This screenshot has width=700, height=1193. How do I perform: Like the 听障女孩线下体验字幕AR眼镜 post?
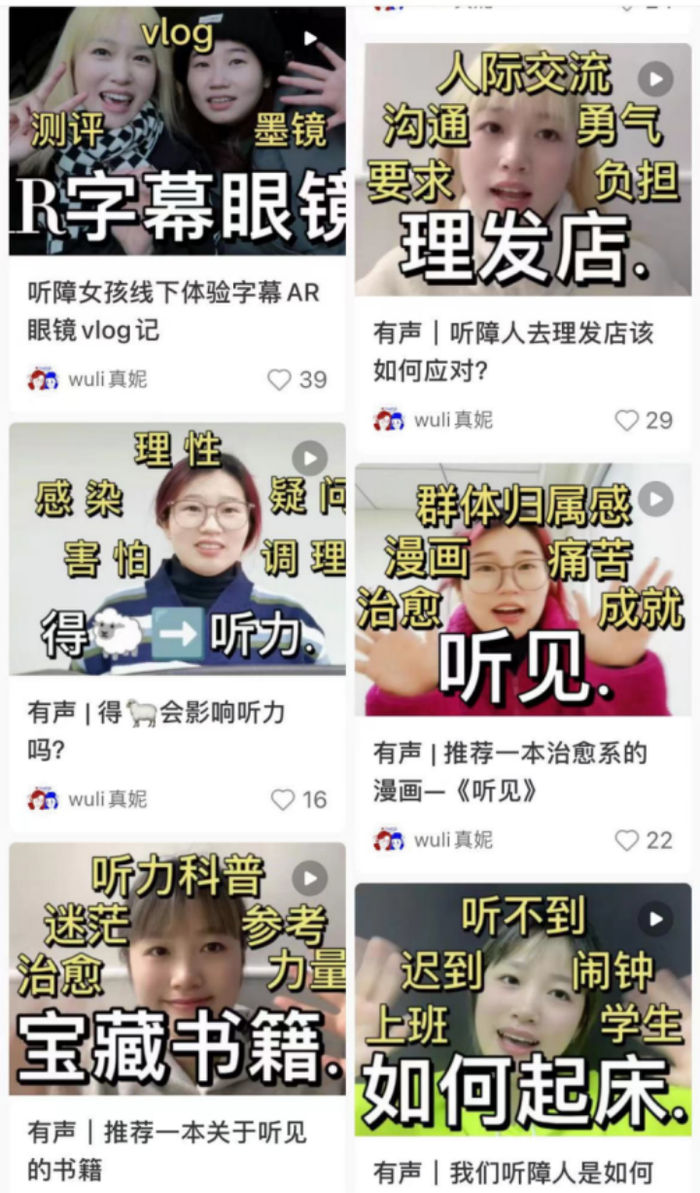pos(280,380)
